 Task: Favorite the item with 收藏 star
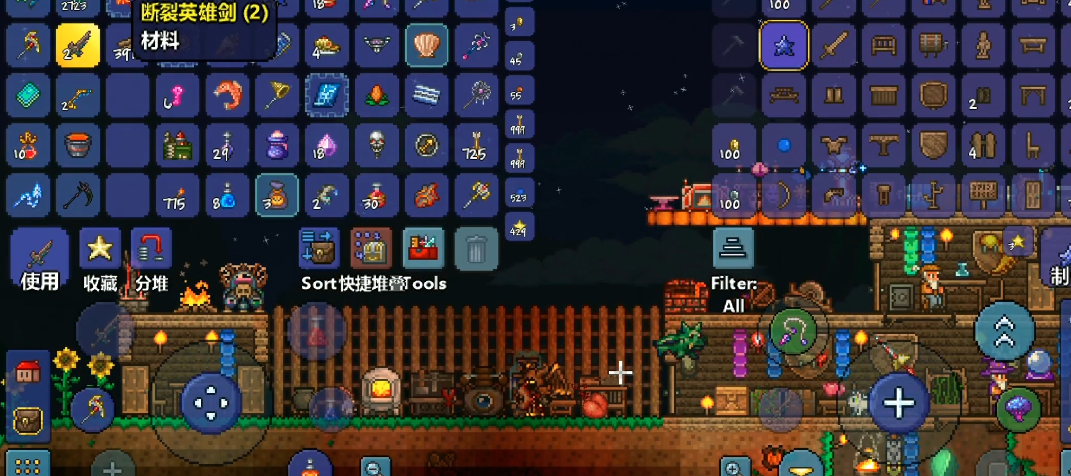[99, 258]
